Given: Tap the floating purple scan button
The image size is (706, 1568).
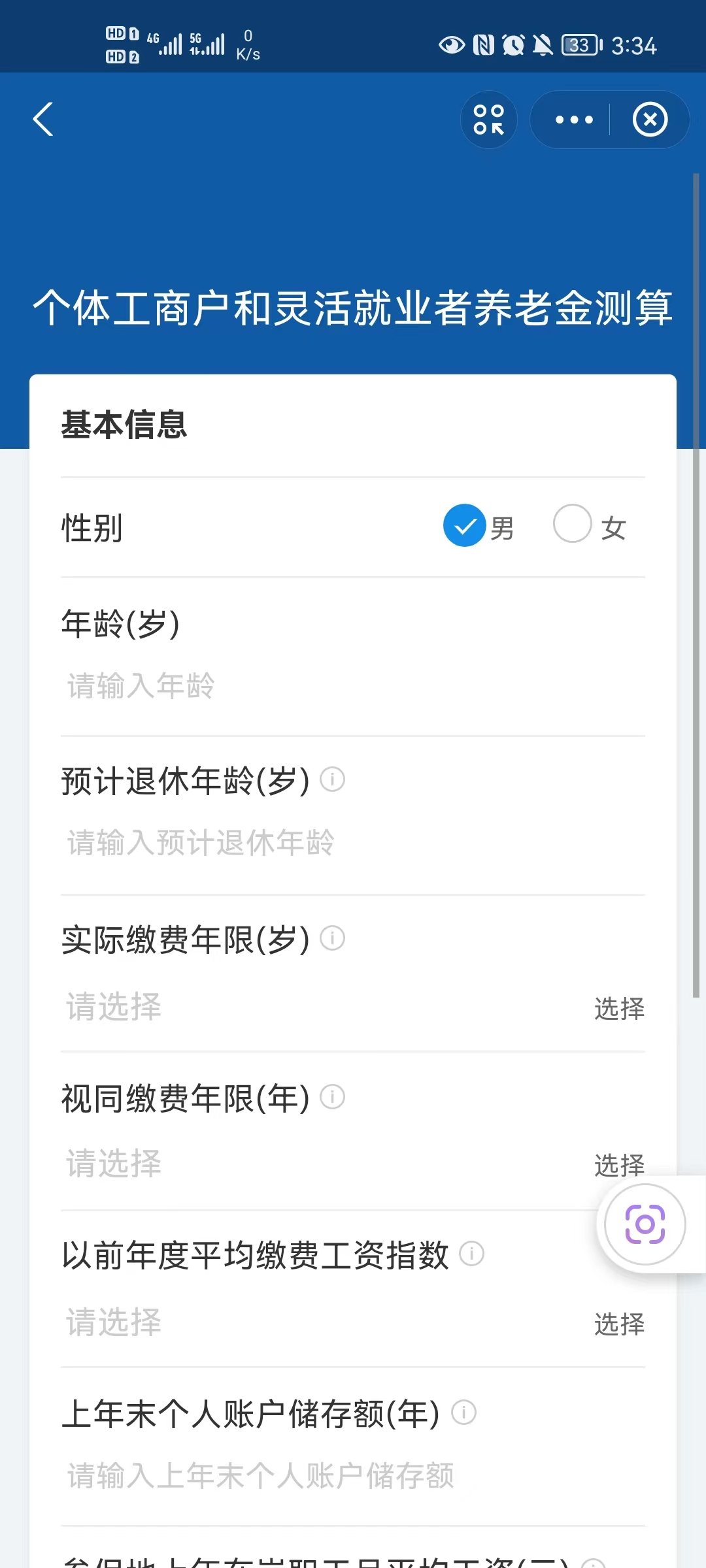Looking at the screenshot, I should pos(645,1224).
